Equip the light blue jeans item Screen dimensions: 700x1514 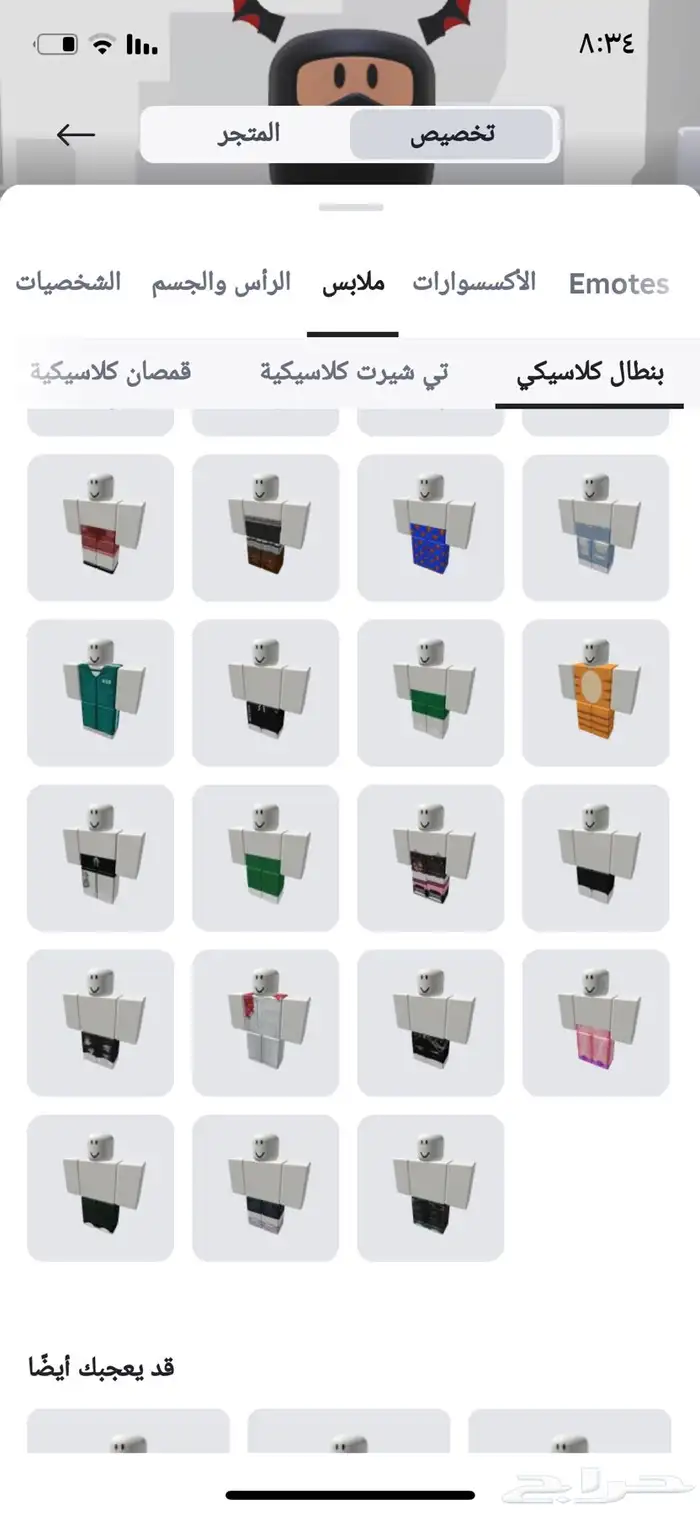click(x=596, y=528)
